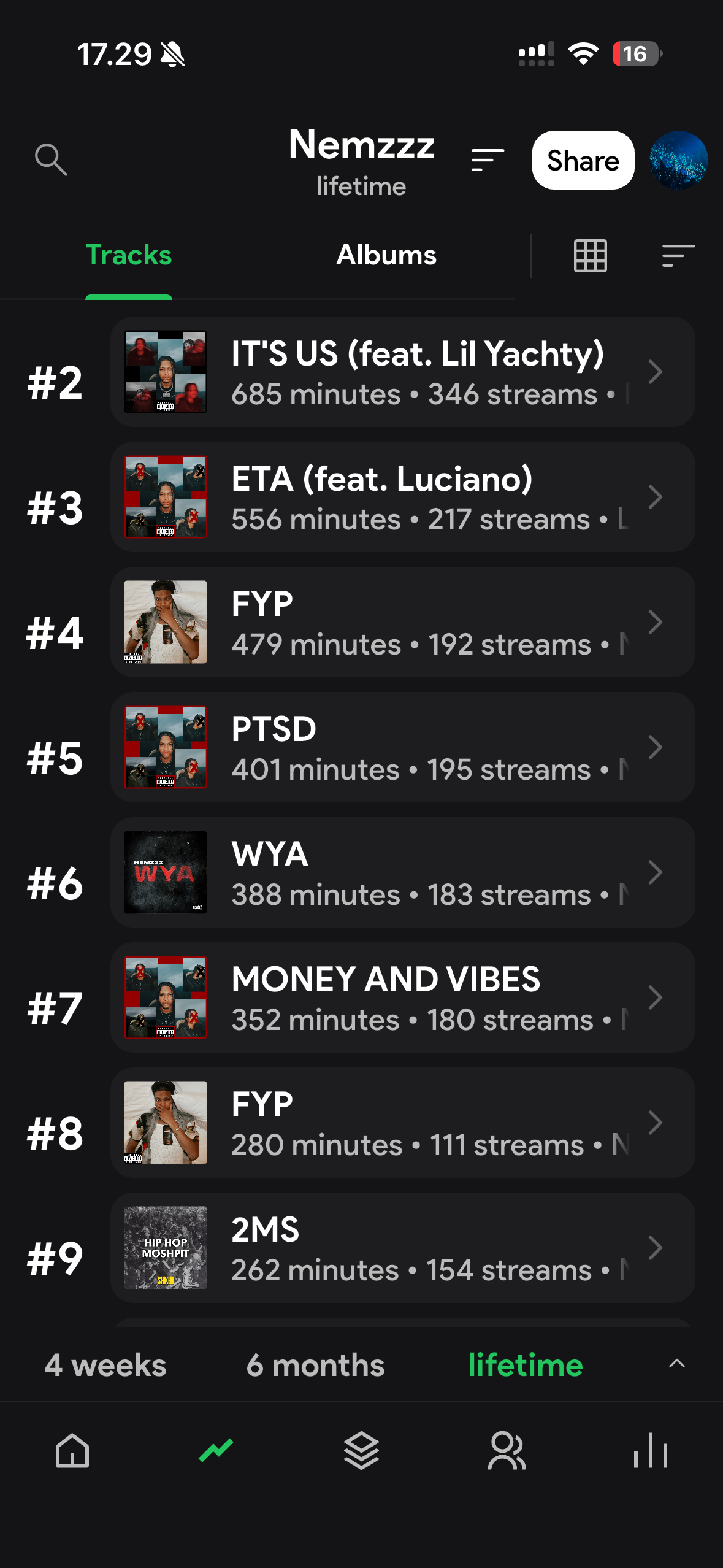Expand the time range chevron
Image resolution: width=723 pixels, height=1568 pixels.
tap(677, 1364)
